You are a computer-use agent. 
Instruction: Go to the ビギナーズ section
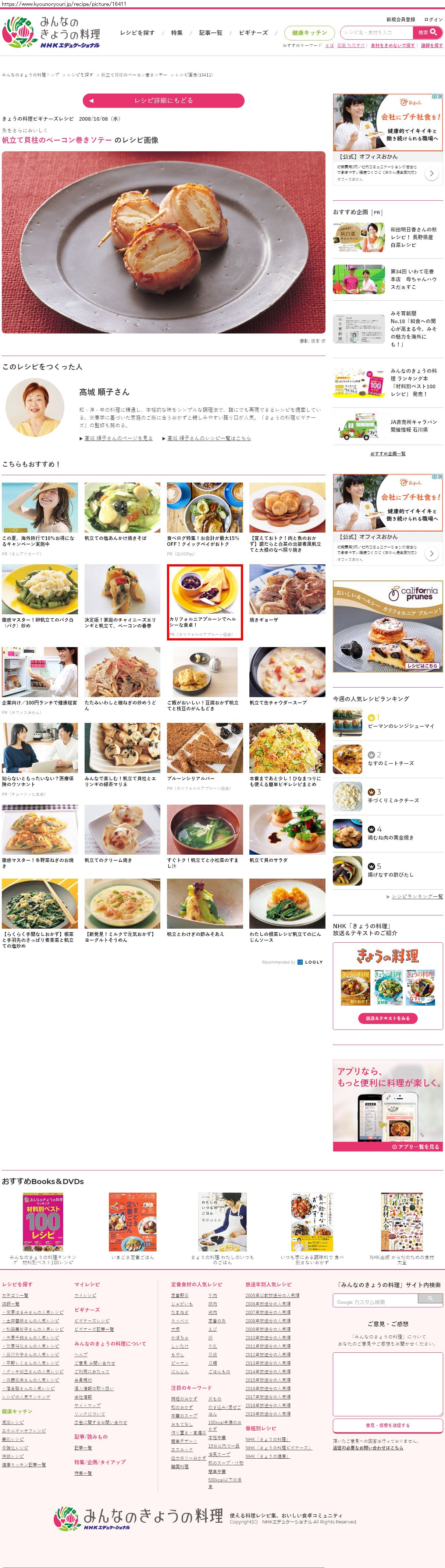[253, 33]
